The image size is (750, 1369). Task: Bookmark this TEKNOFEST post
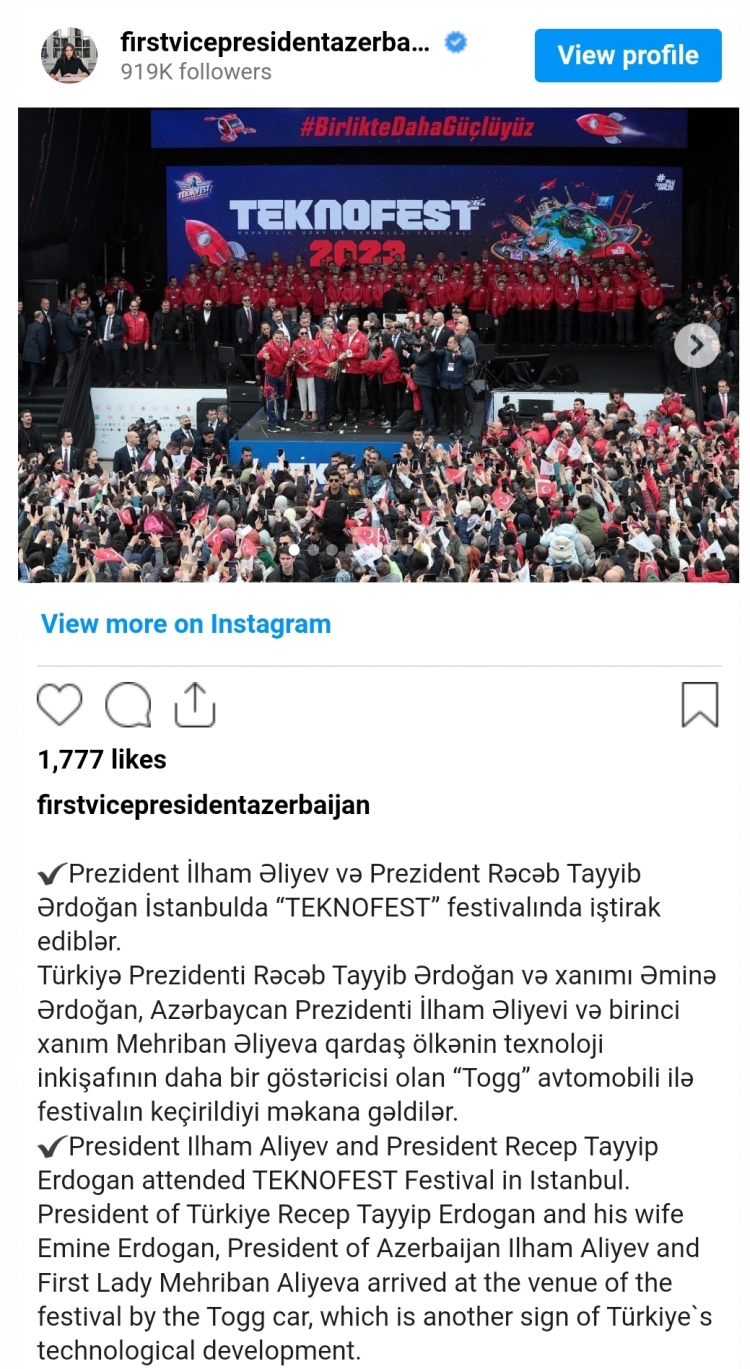[699, 705]
